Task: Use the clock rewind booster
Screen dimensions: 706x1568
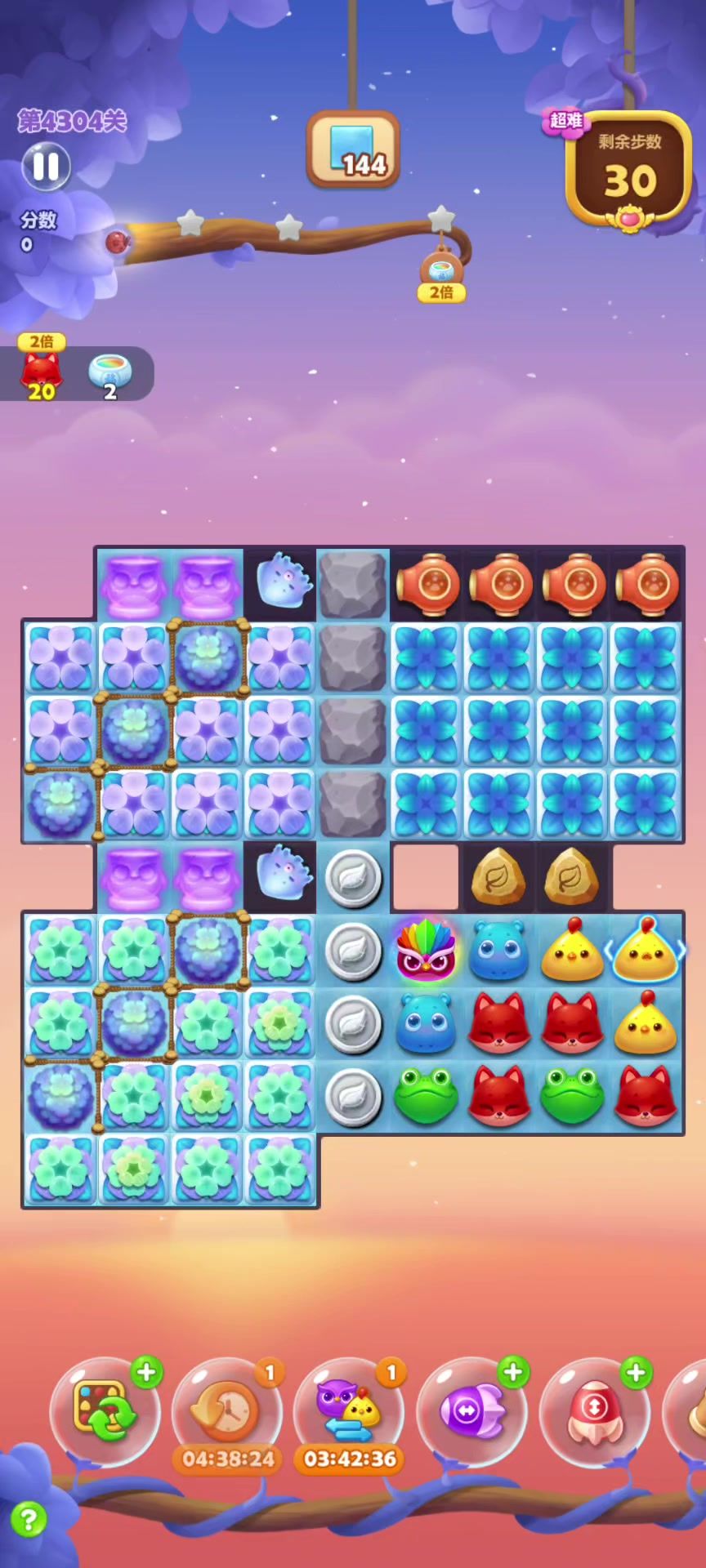Action: pyautogui.click(x=226, y=1412)
